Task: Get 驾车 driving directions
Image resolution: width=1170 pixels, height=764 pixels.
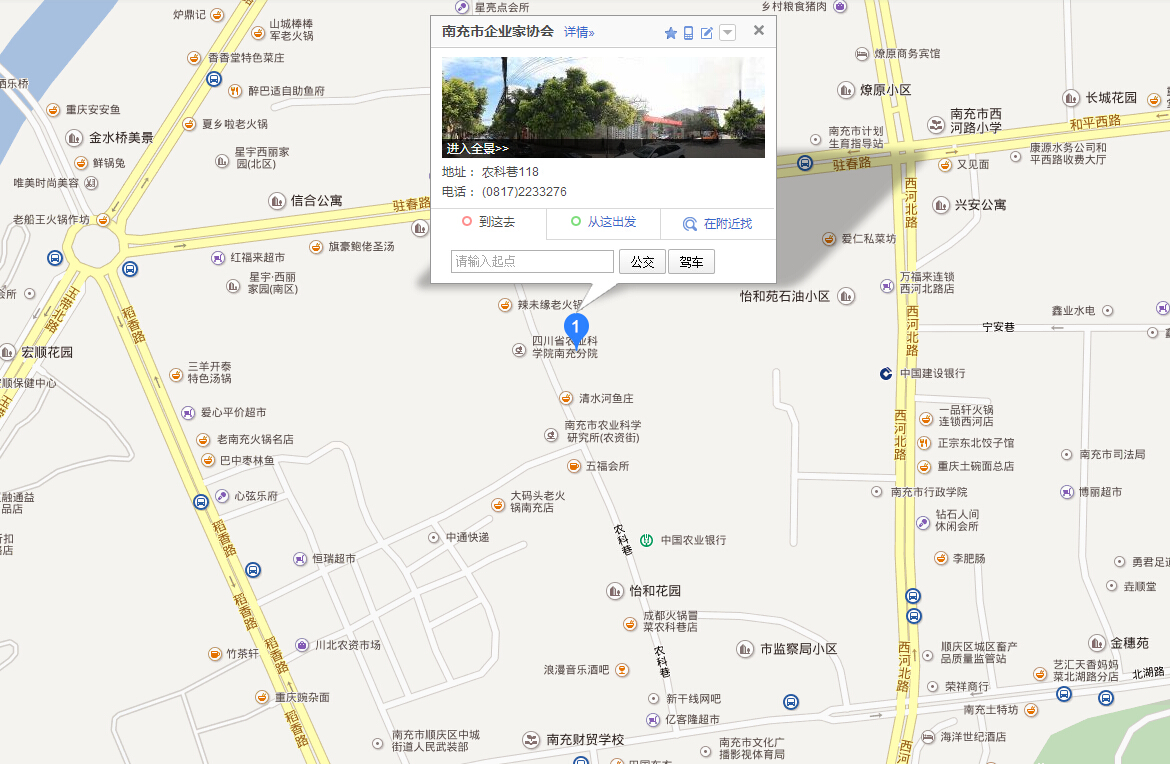Action: click(691, 262)
